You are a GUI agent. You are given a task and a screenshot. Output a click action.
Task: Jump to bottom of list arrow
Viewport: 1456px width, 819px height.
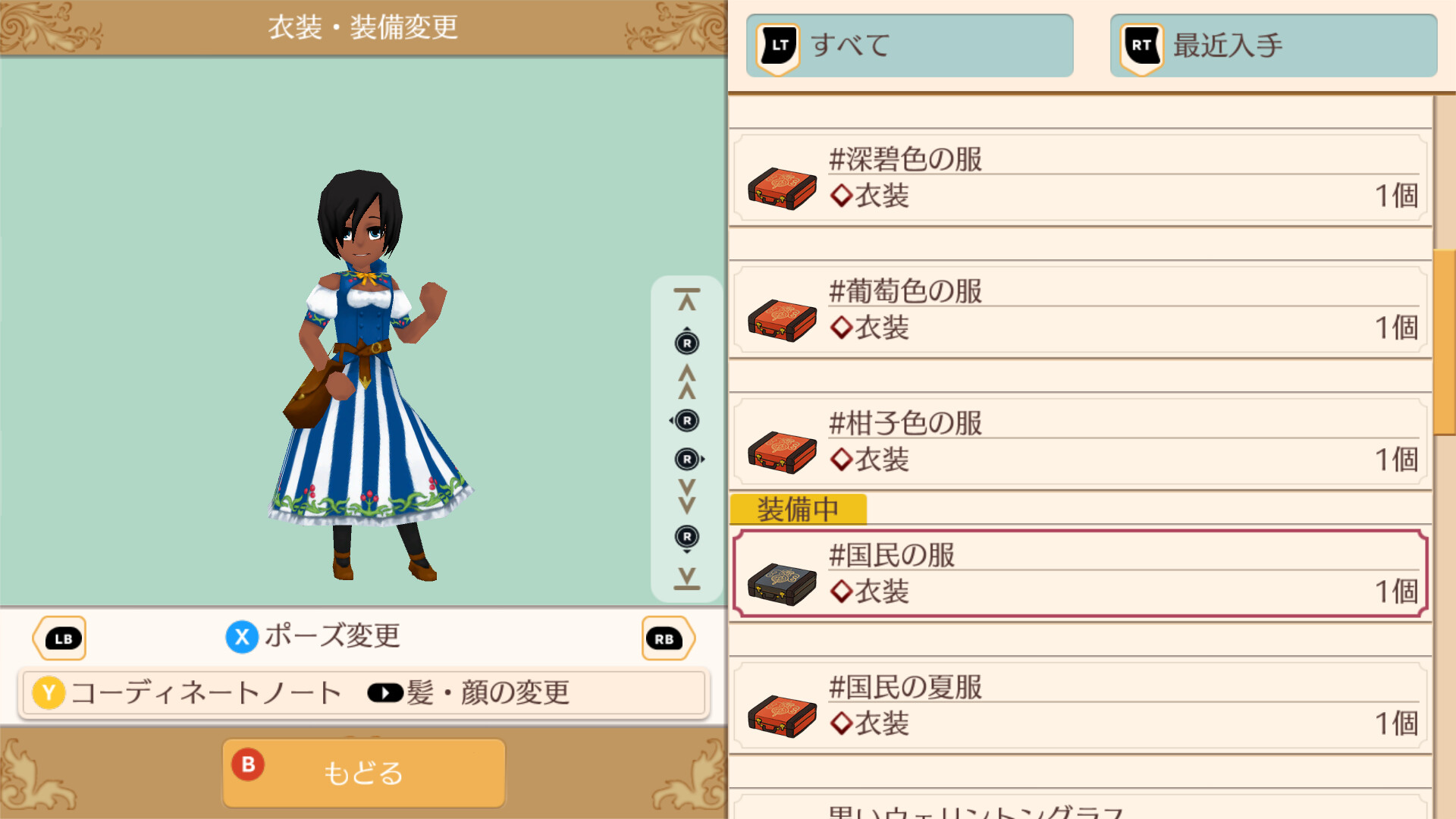tap(687, 578)
